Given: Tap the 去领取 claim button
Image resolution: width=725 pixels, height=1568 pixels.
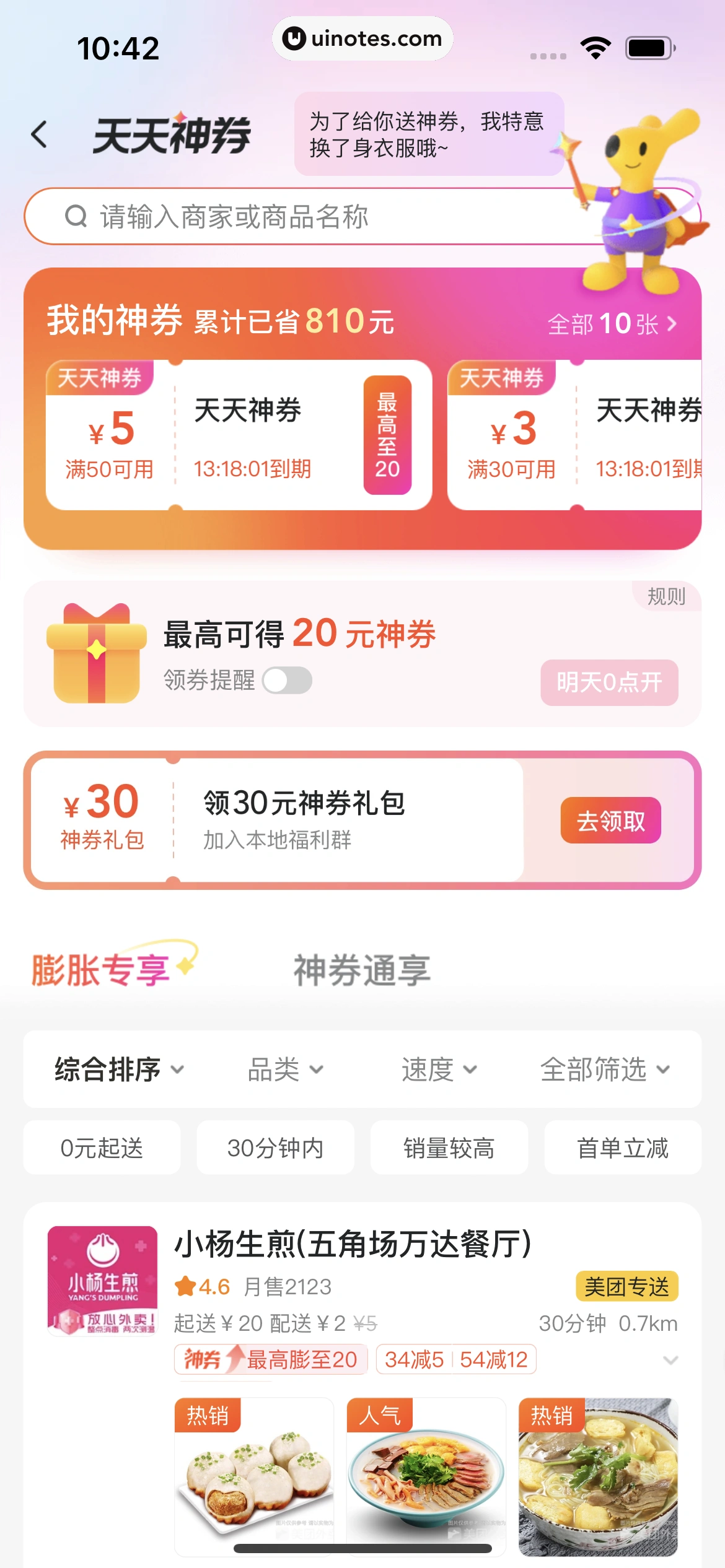Looking at the screenshot, I should click(610, 820).
